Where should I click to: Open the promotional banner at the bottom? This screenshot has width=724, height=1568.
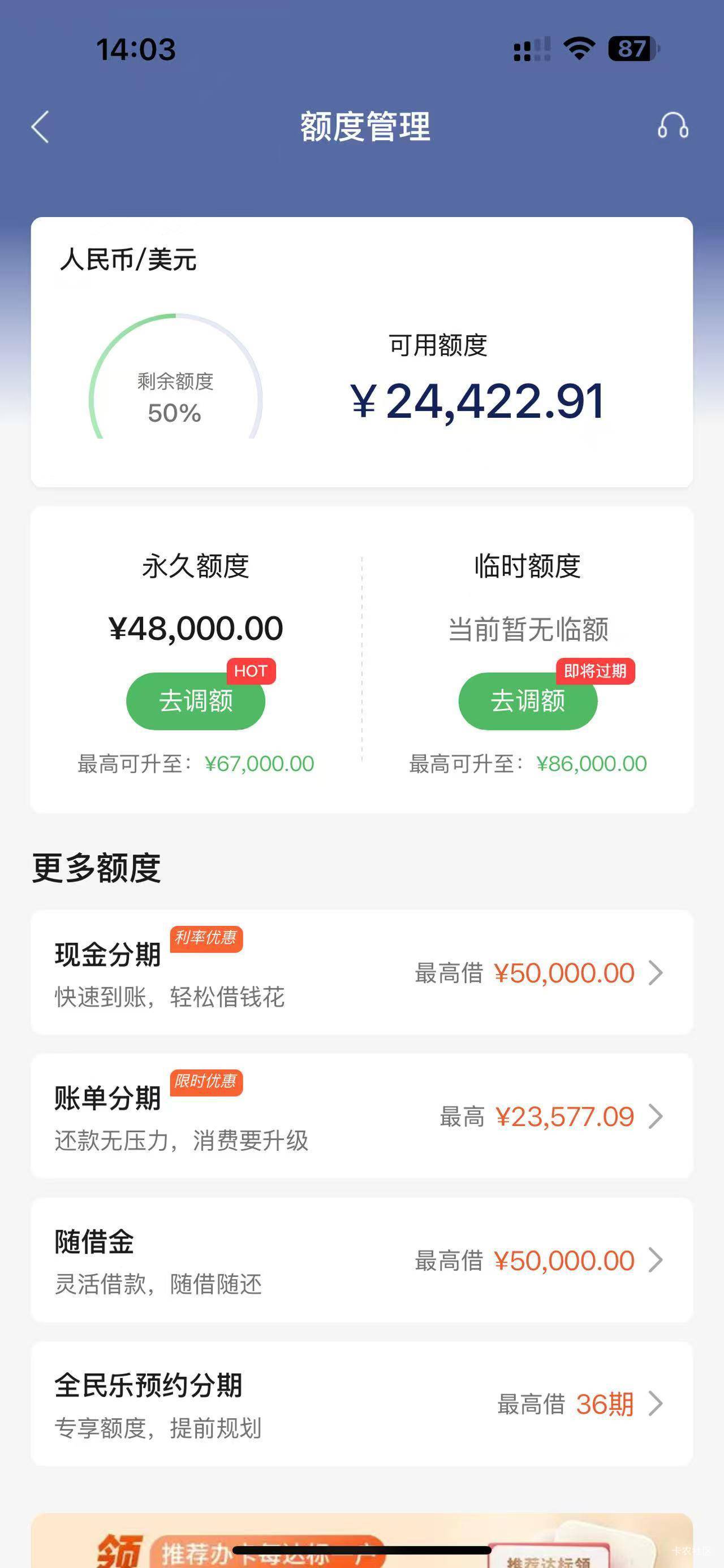pos(361,1541)
